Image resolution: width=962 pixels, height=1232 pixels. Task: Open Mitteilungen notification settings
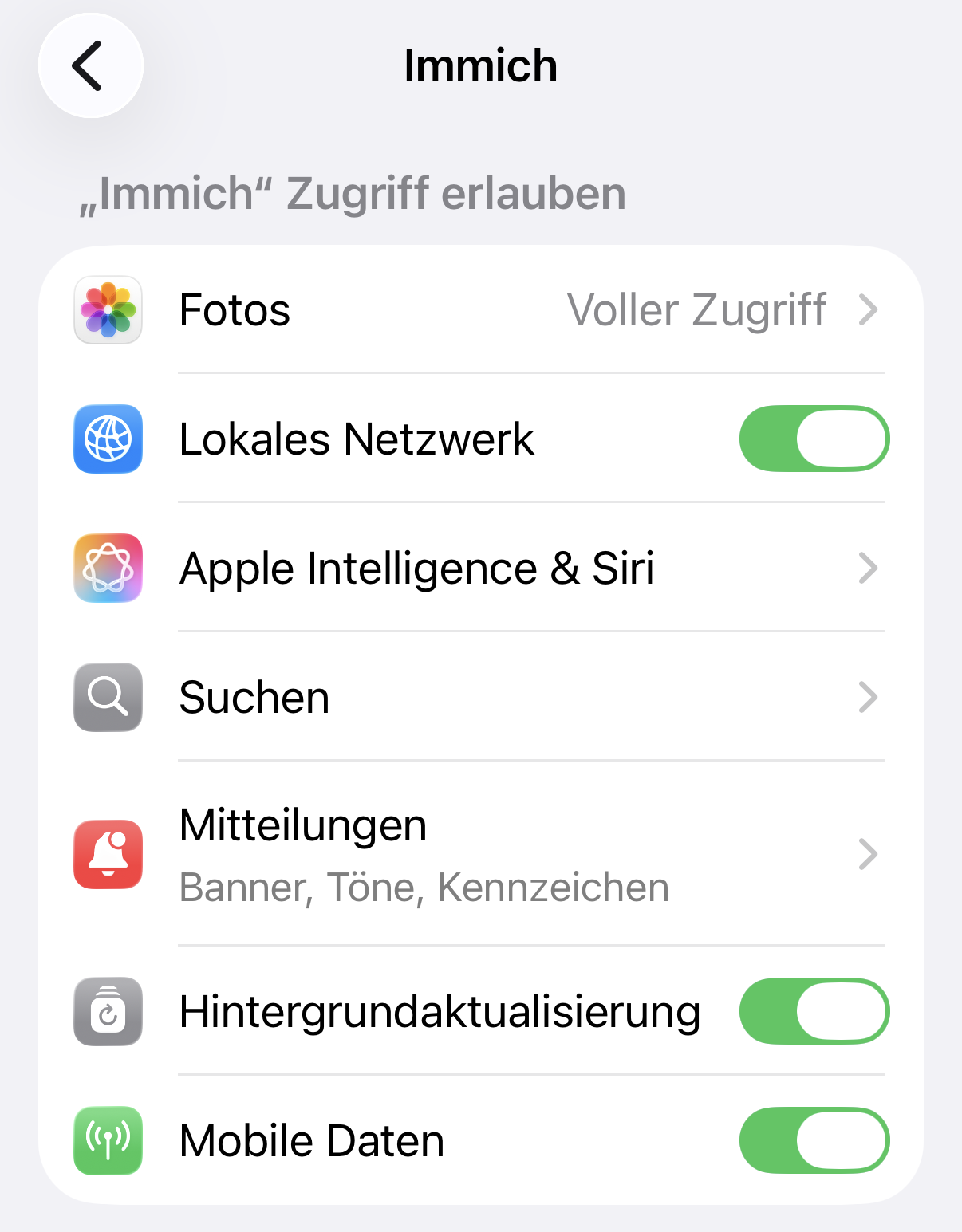pos(480,854)
